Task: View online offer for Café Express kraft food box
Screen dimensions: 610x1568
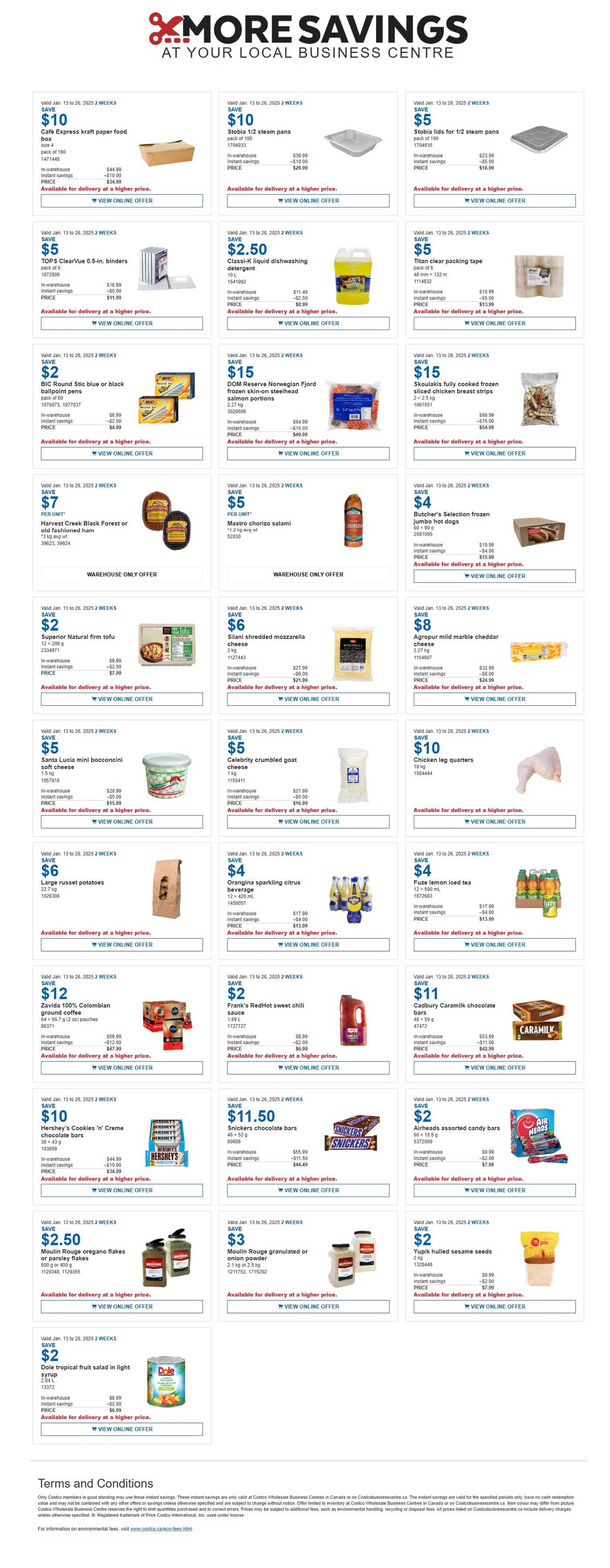Action: (x=122, y=200)
